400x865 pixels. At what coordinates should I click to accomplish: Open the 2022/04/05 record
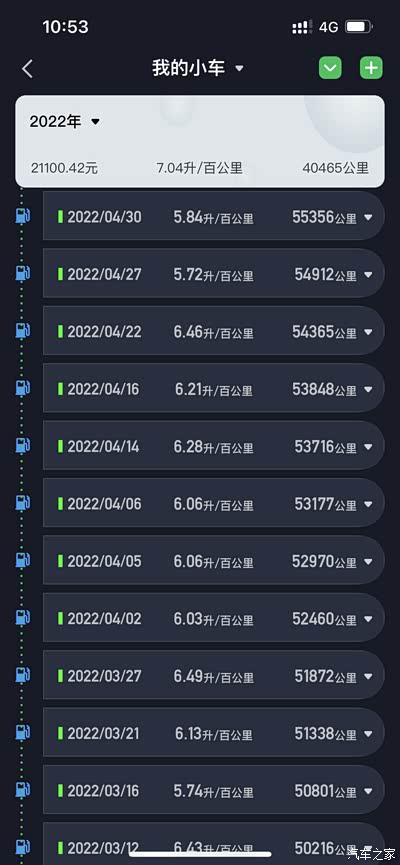click(x=214, y=560)
